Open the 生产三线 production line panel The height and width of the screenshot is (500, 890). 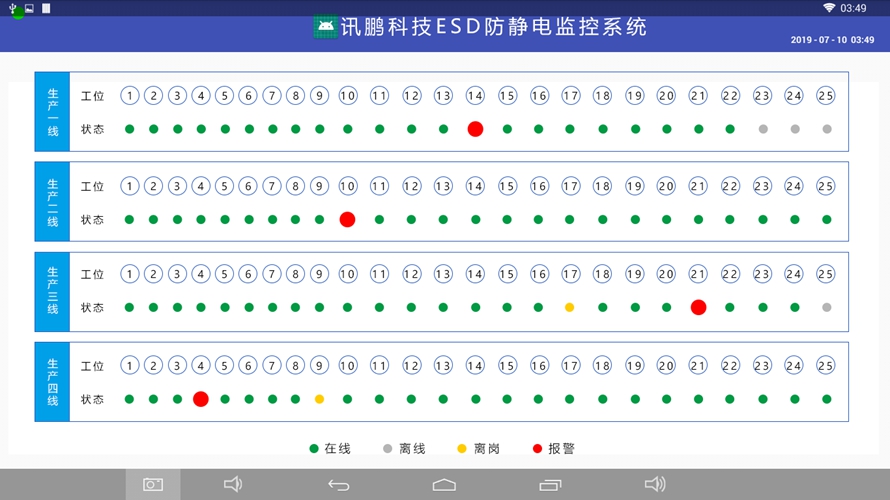tap(53, 291)
